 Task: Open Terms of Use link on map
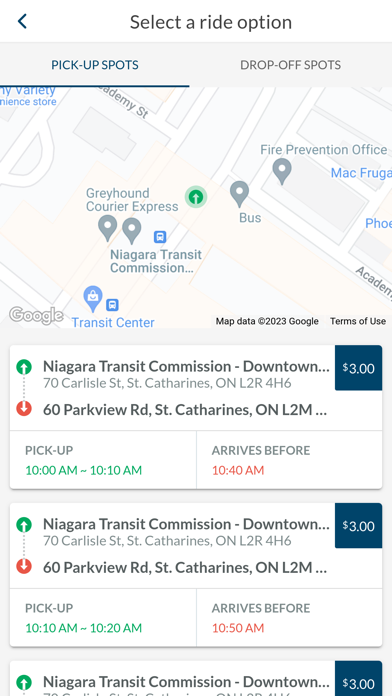coord(358,321)
